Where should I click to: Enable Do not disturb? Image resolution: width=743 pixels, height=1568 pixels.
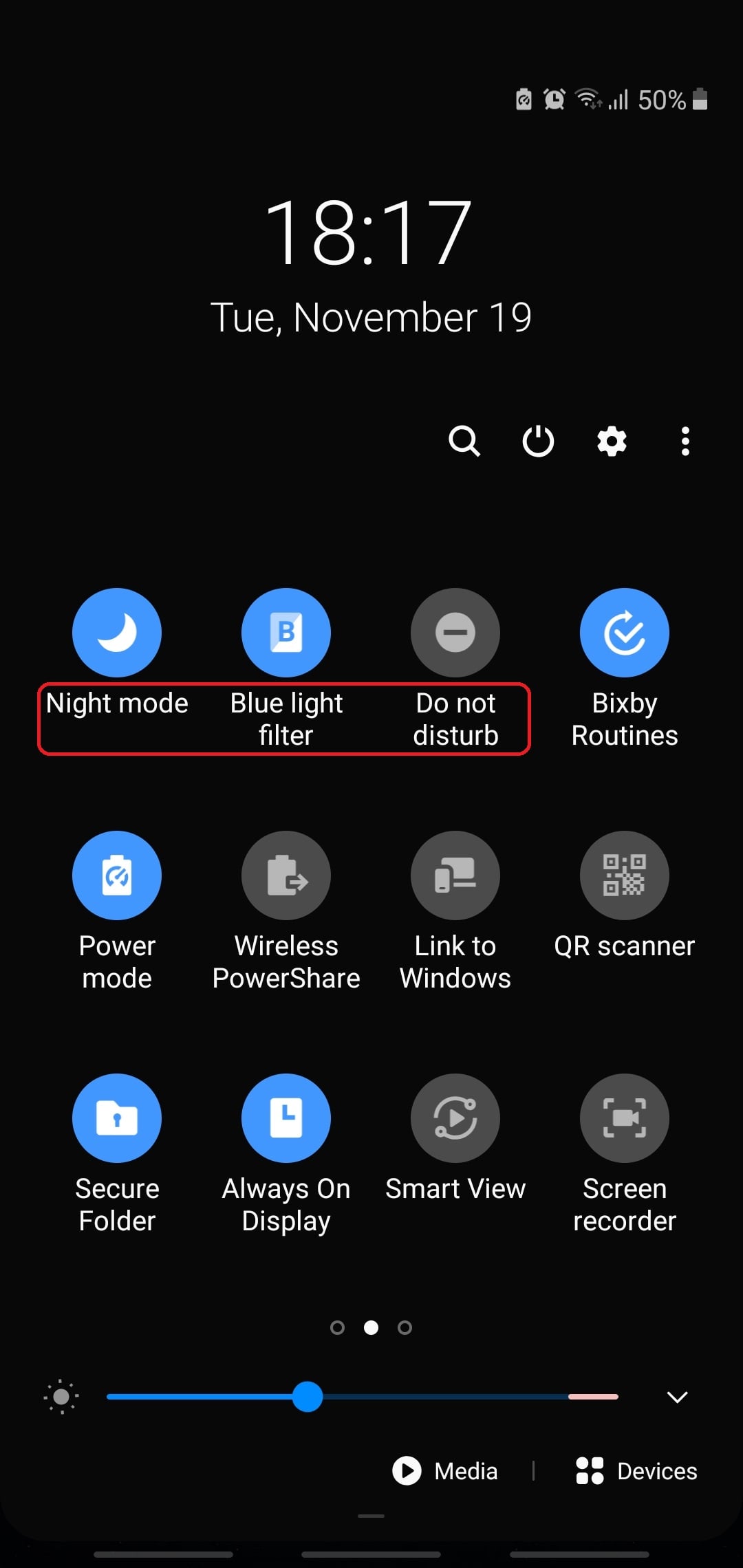(x=455, y=632)
